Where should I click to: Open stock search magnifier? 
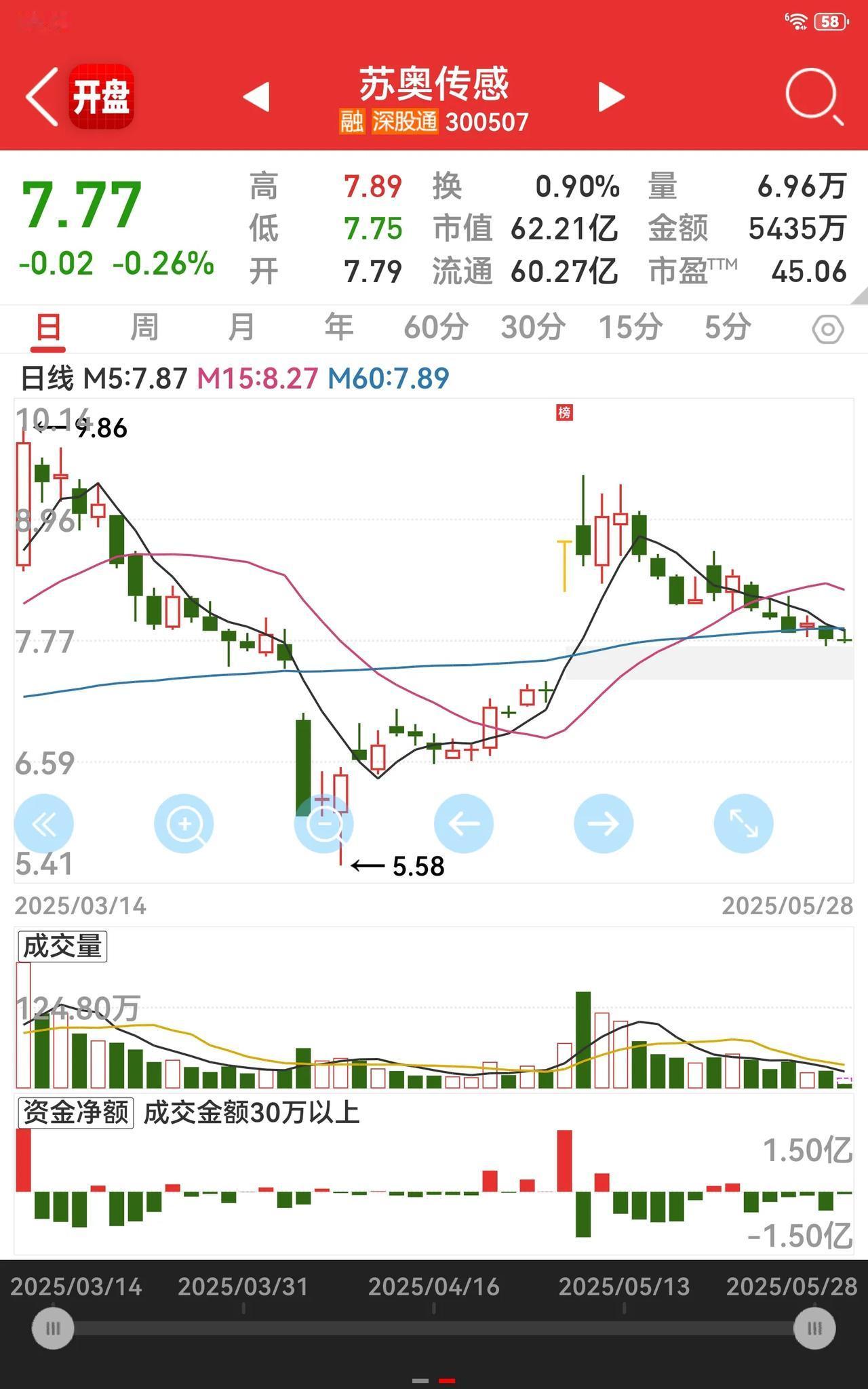point(814,96)
